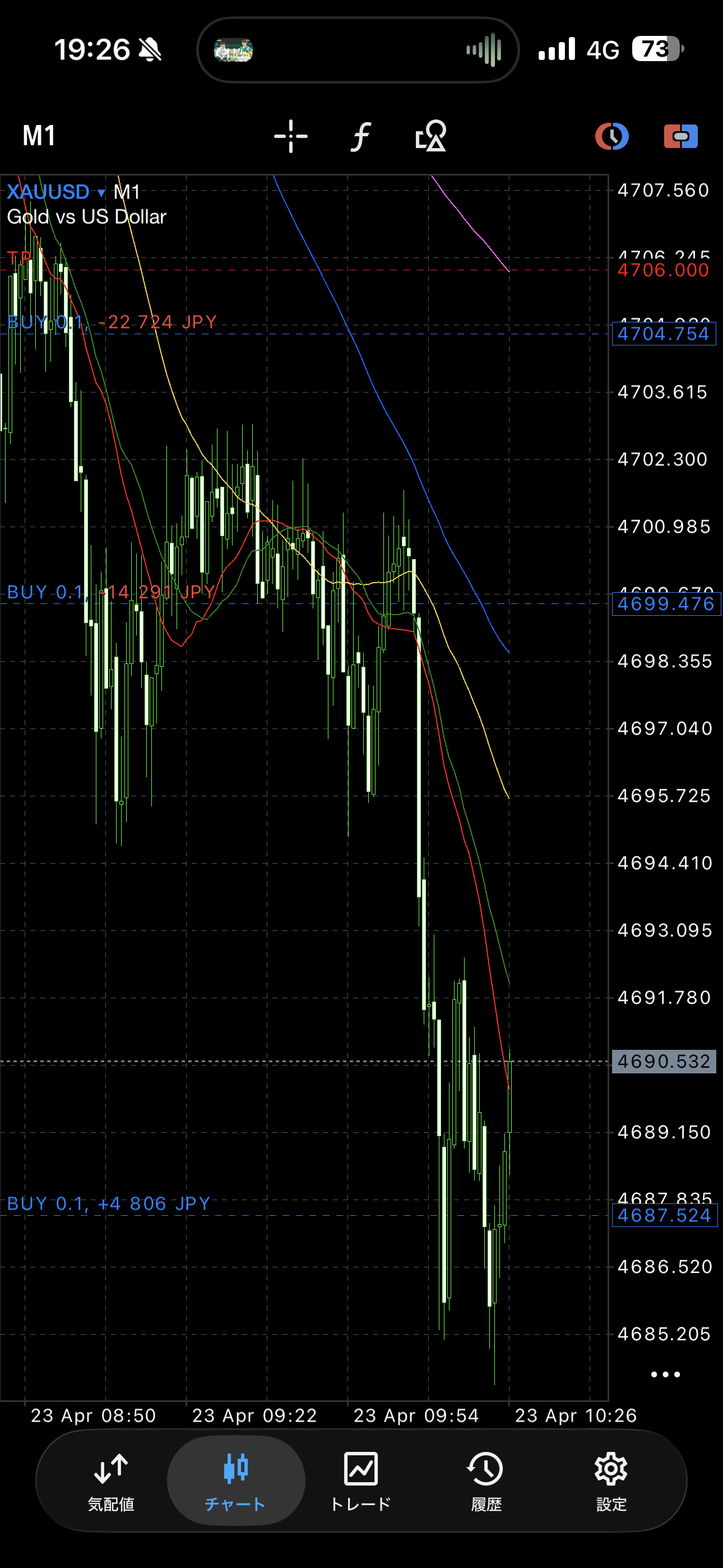
Task: Open the M1 timeframe selector
Action: point(39,136)
